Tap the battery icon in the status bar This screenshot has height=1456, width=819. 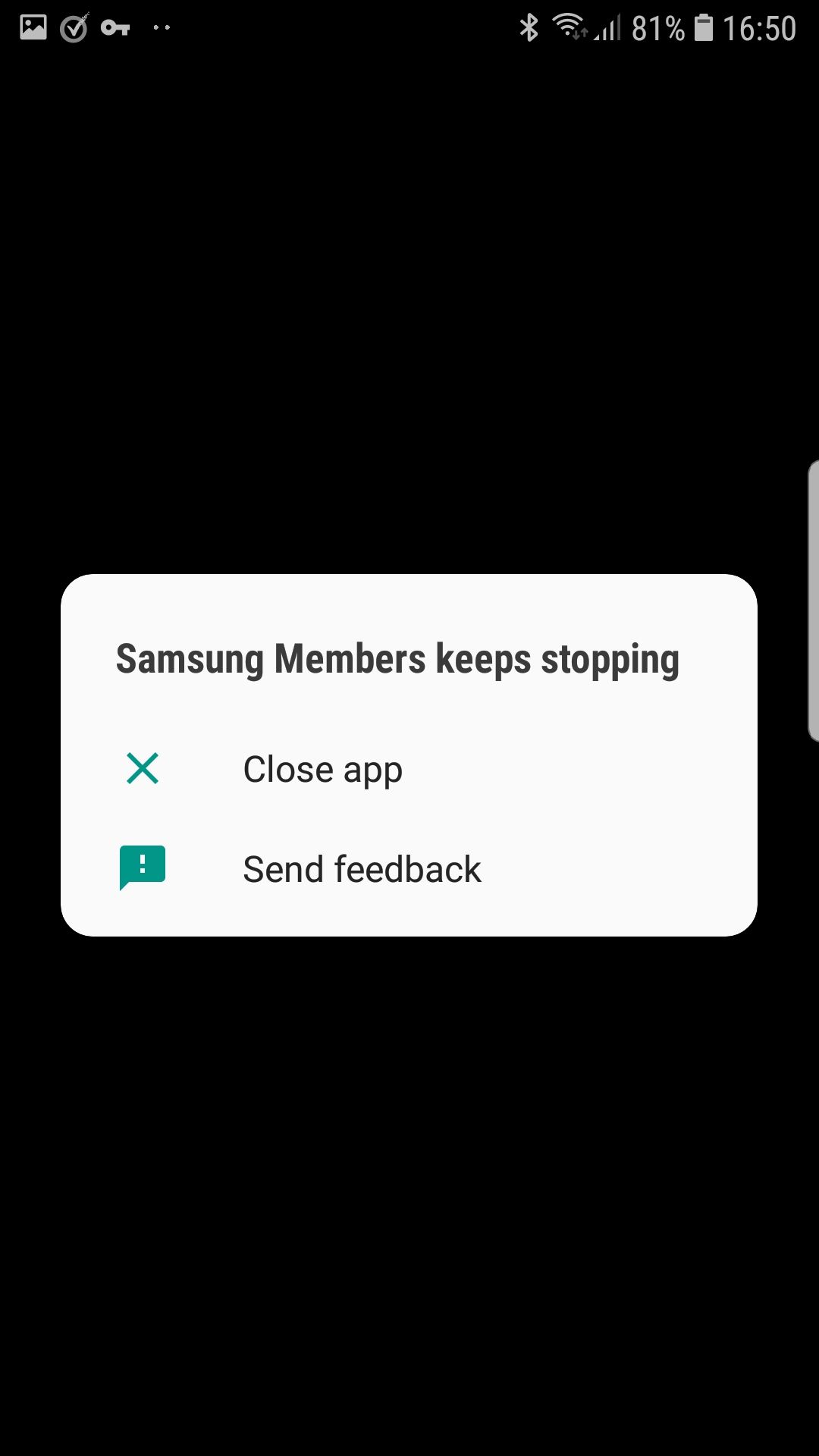(705, 29)
